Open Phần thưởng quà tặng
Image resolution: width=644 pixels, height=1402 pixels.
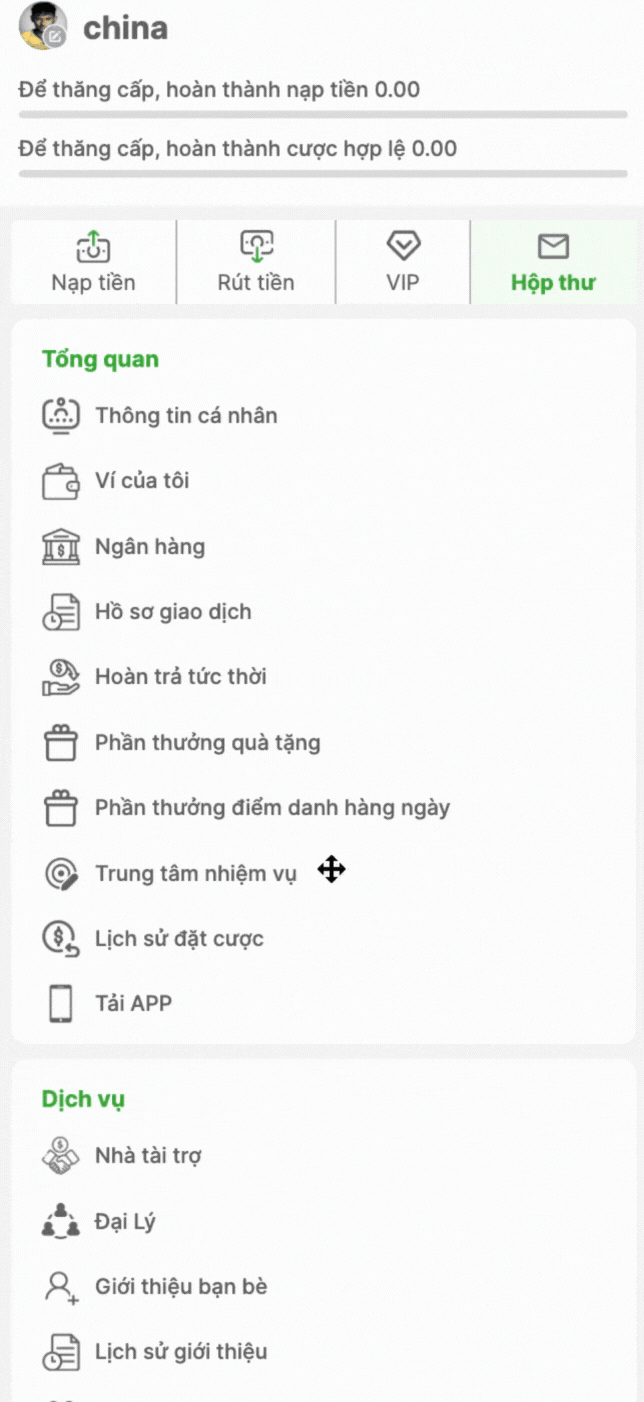click(x=207, y=743)
